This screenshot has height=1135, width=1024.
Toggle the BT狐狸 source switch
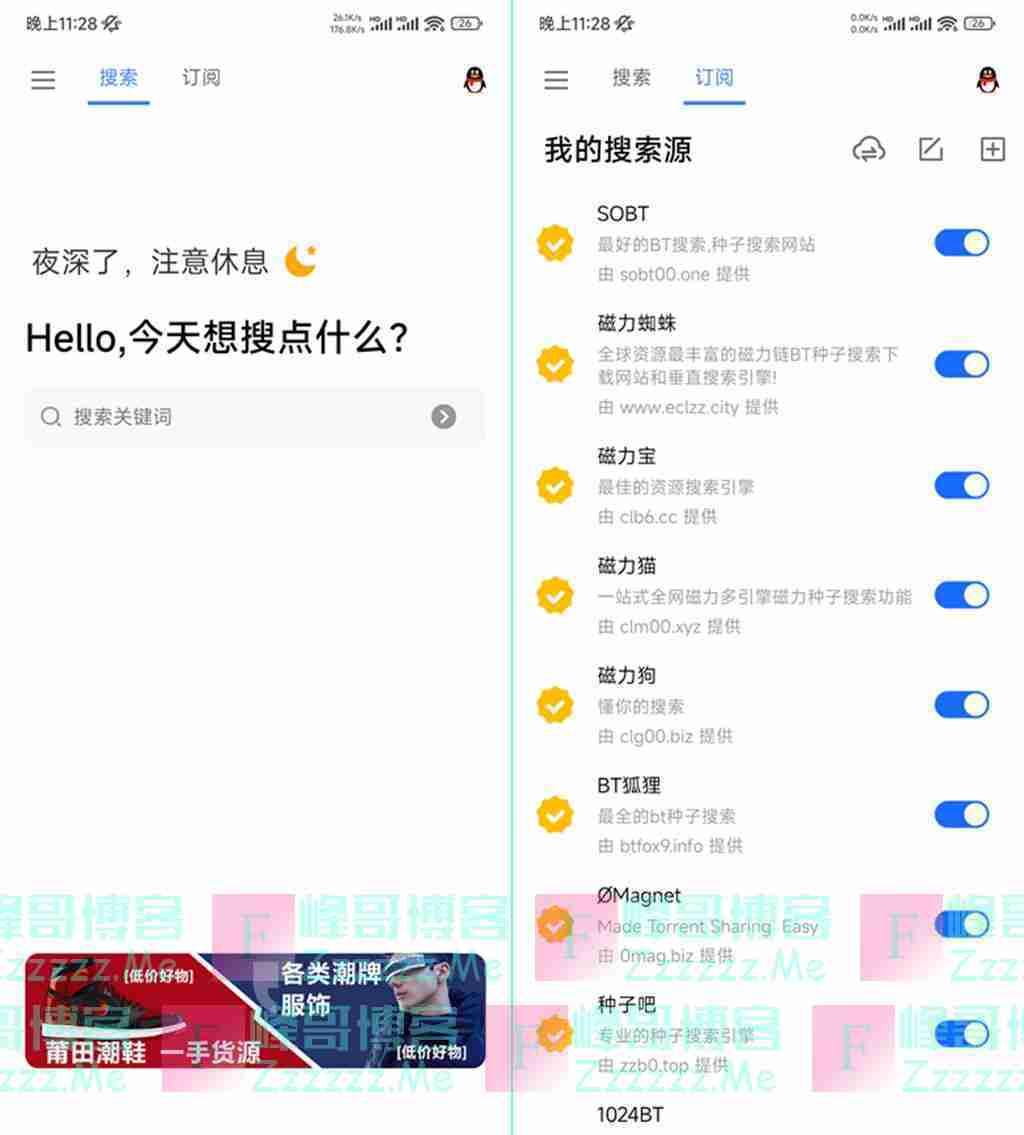pyautogui.click(x=961, y=815)
